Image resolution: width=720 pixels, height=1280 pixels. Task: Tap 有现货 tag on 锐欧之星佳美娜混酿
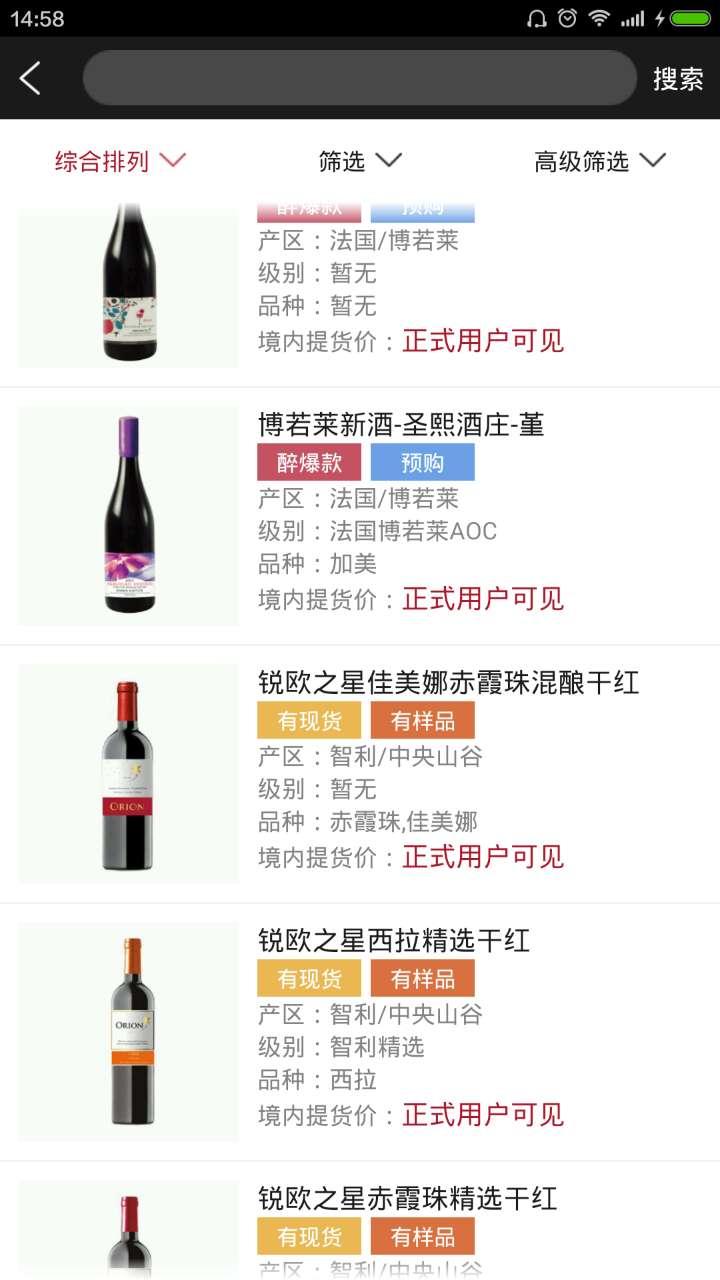pos(309,719)
